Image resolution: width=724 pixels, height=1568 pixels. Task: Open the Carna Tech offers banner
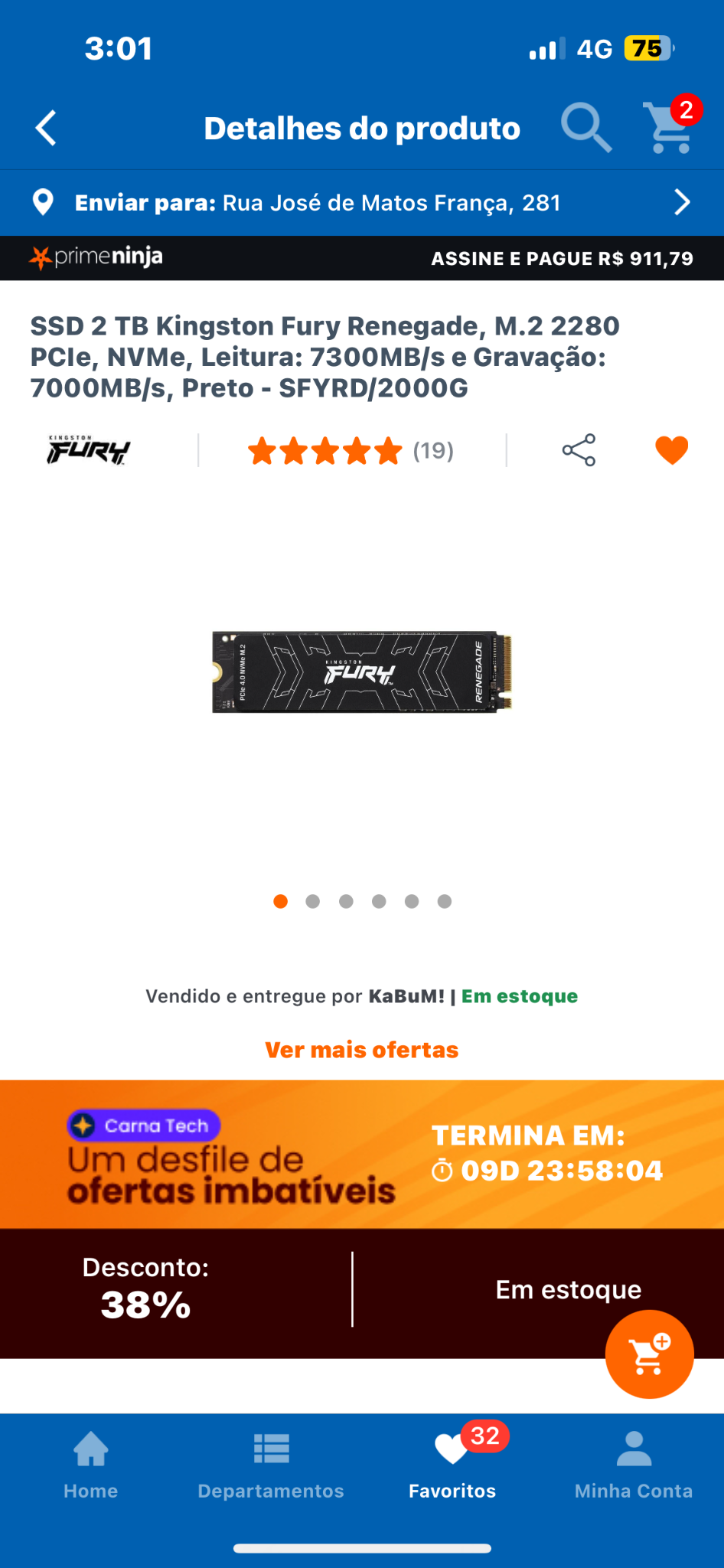362,1154
